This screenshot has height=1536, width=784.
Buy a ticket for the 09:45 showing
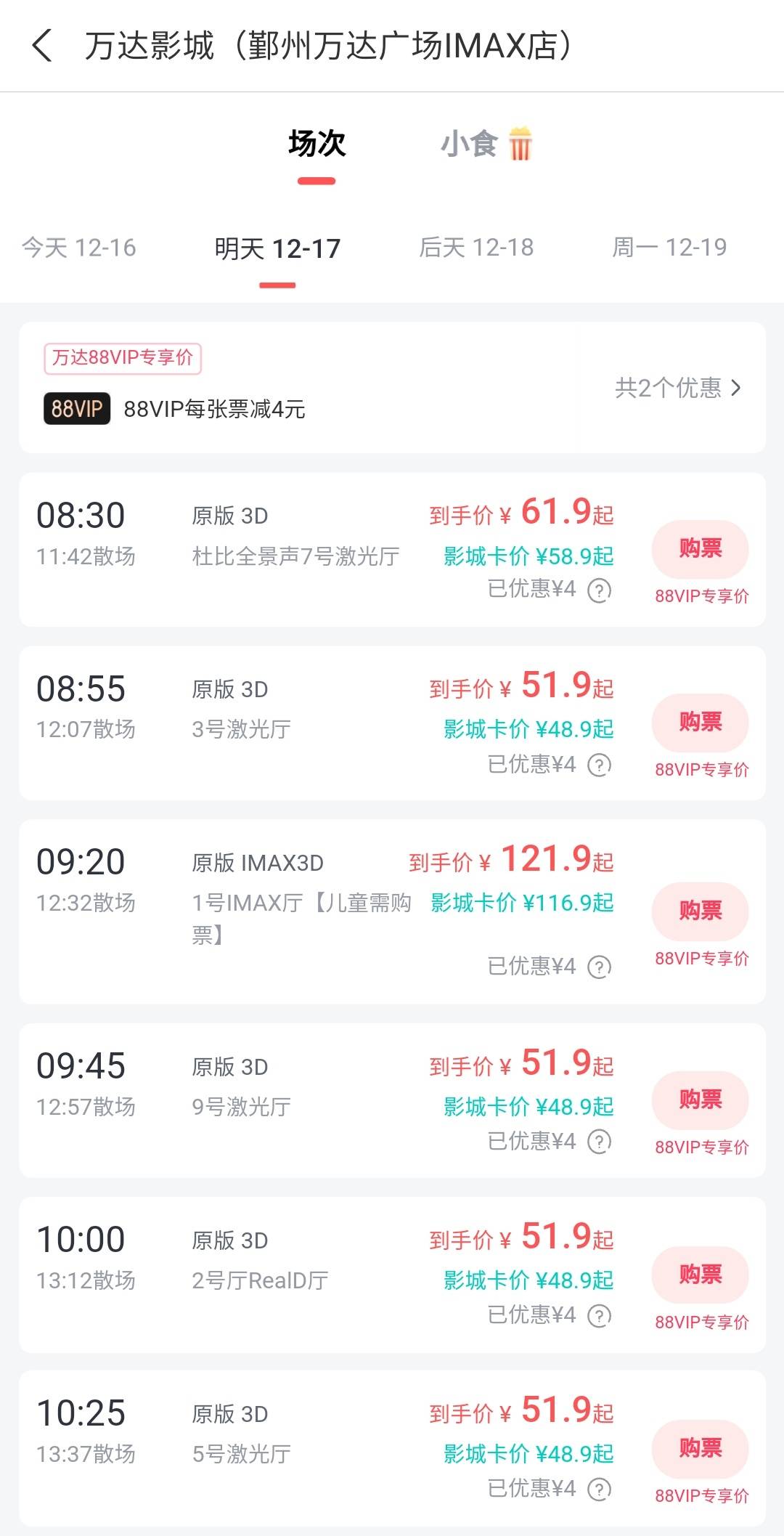[700, 1100]
